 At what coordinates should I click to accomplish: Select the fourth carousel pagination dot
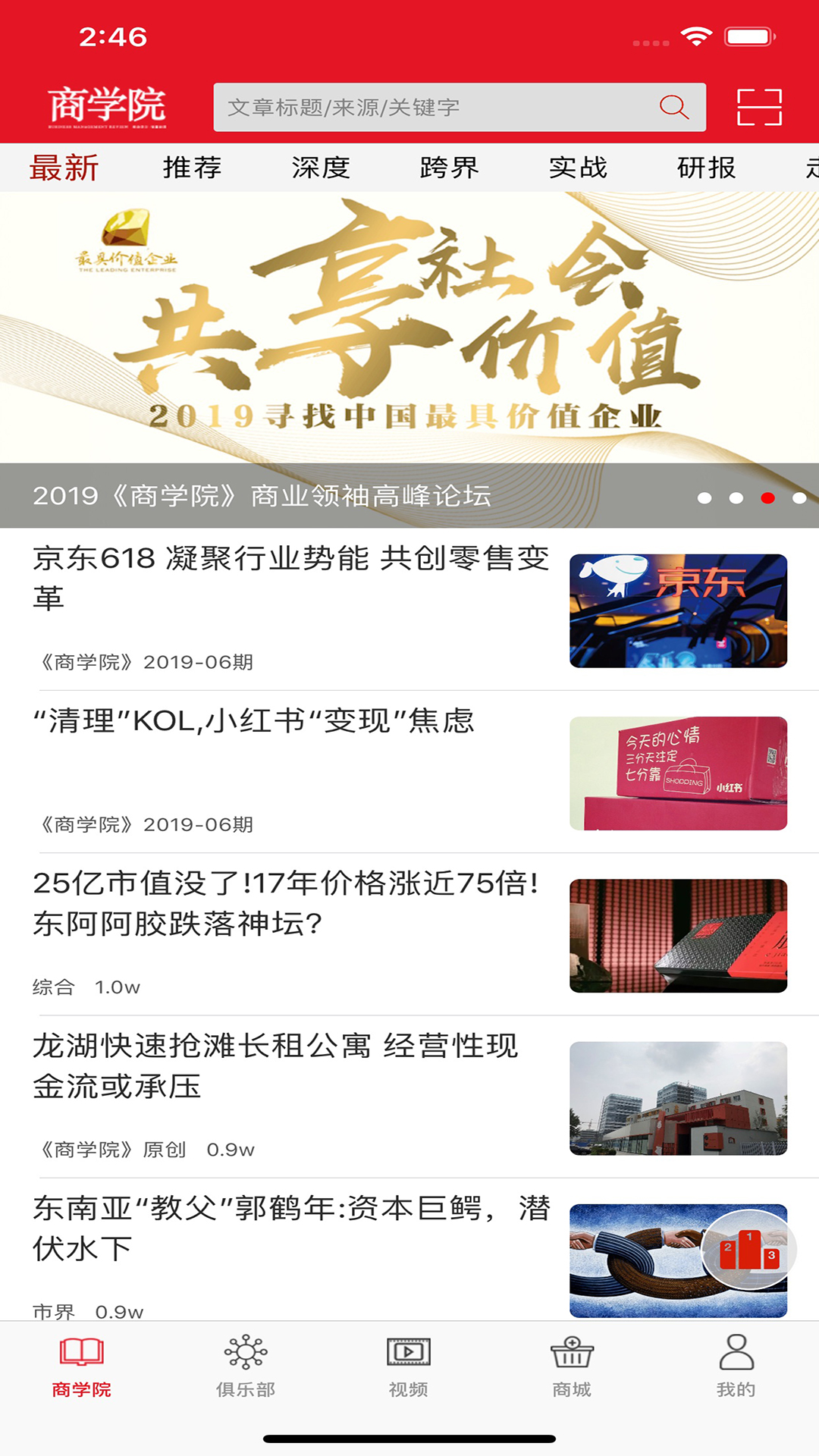click(798, 498)
